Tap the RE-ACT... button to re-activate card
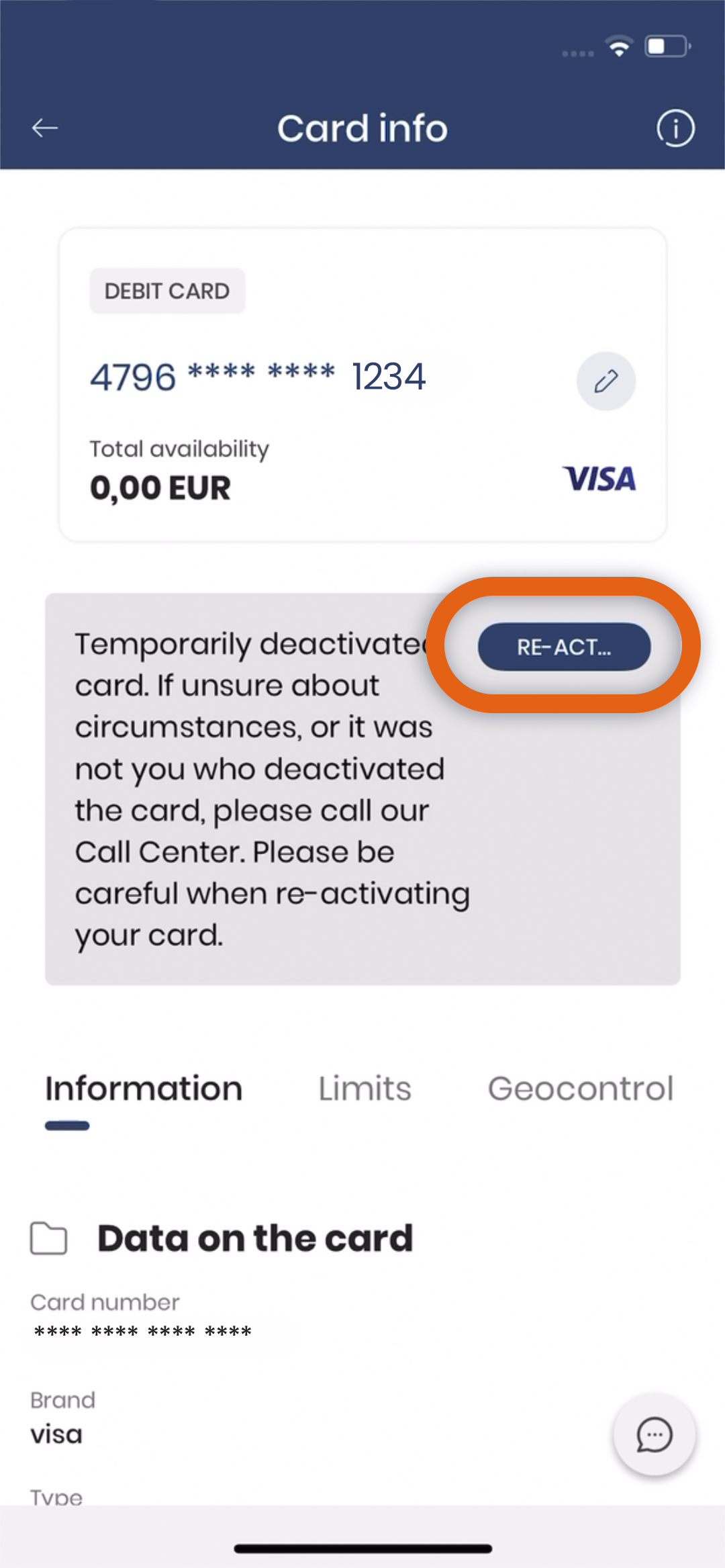 tap(564, 647)
